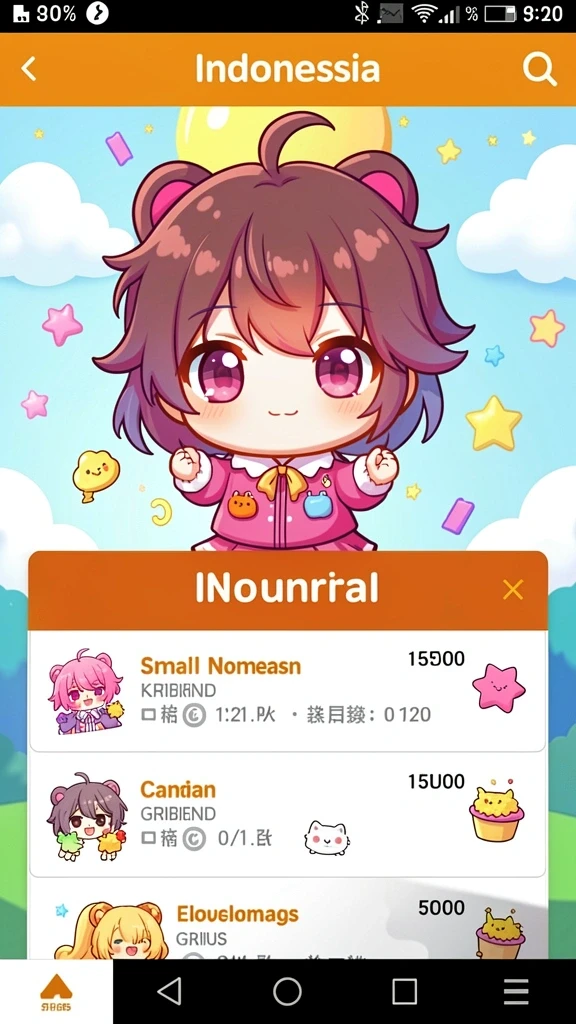Go back using the header arrow
576x1024 pixels.
[x=29, y=69]
